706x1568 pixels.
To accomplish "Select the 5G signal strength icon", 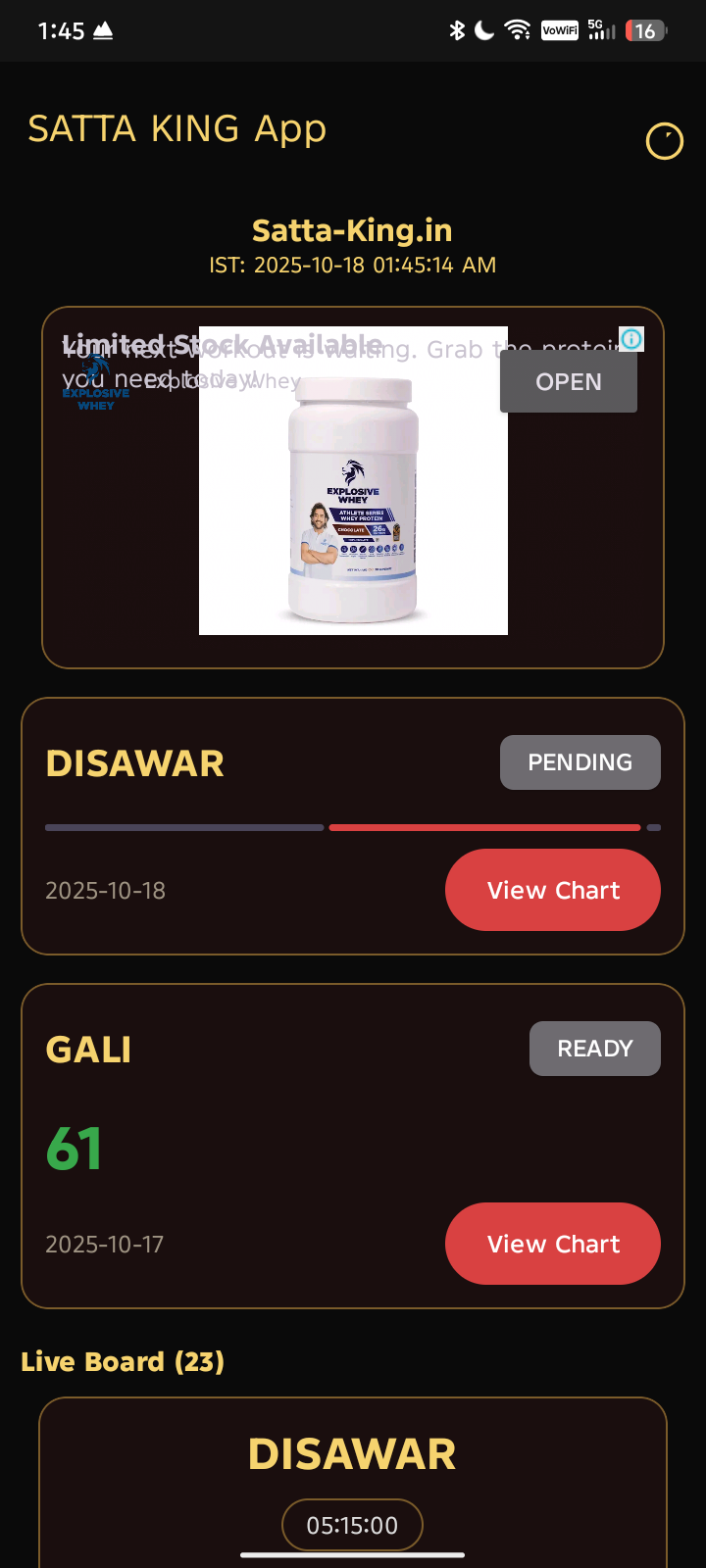I will (599, 30).
